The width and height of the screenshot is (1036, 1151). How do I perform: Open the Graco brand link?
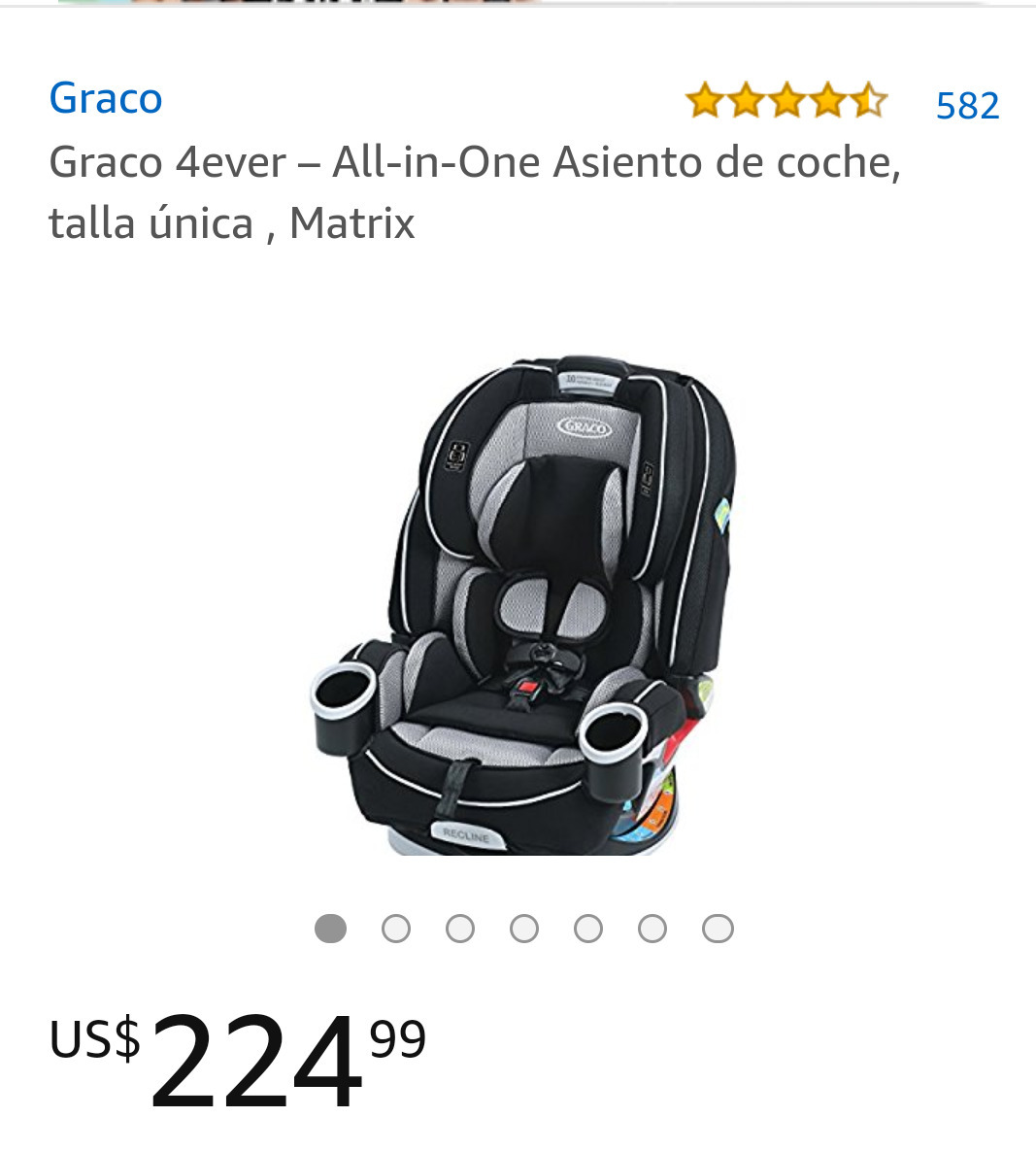coord(106,99)
